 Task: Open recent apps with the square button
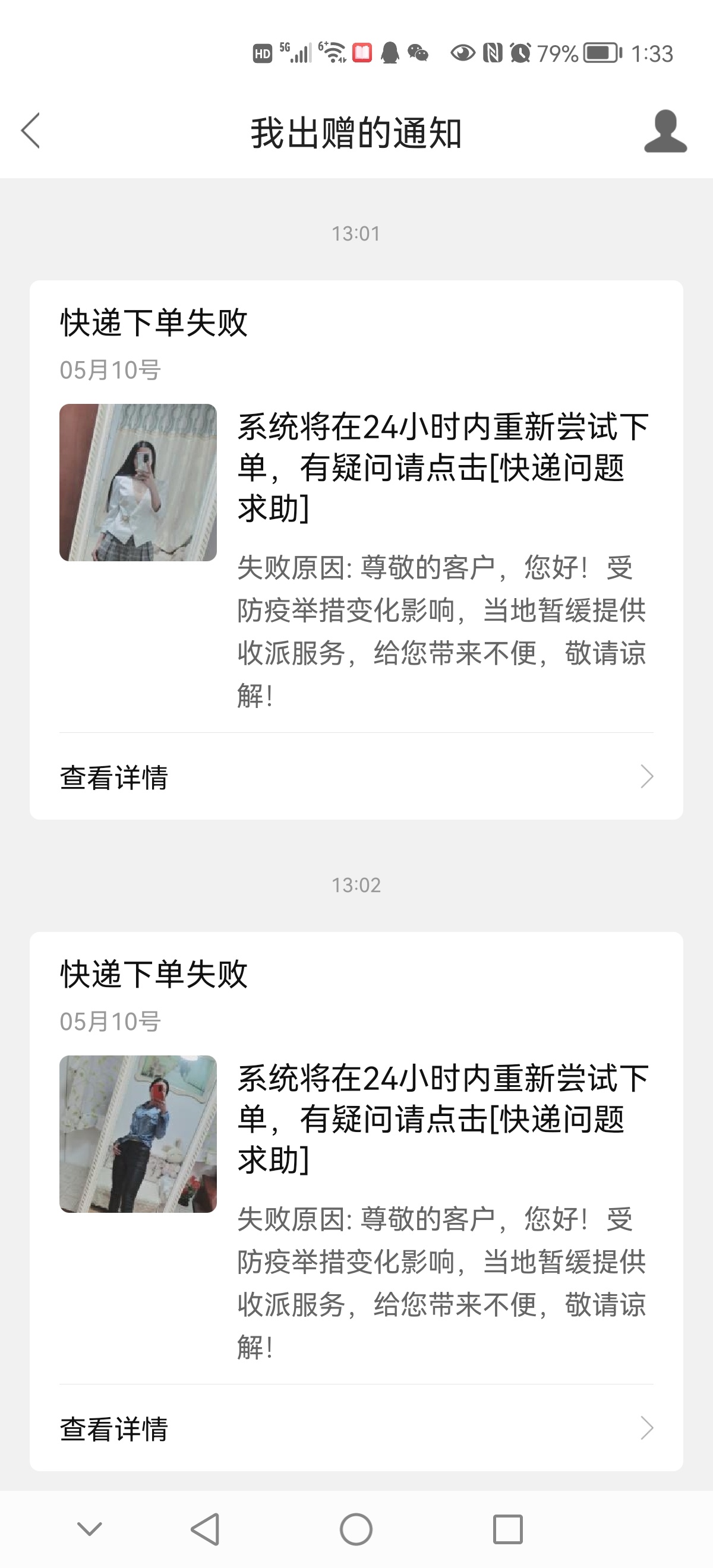(508, 1529)
